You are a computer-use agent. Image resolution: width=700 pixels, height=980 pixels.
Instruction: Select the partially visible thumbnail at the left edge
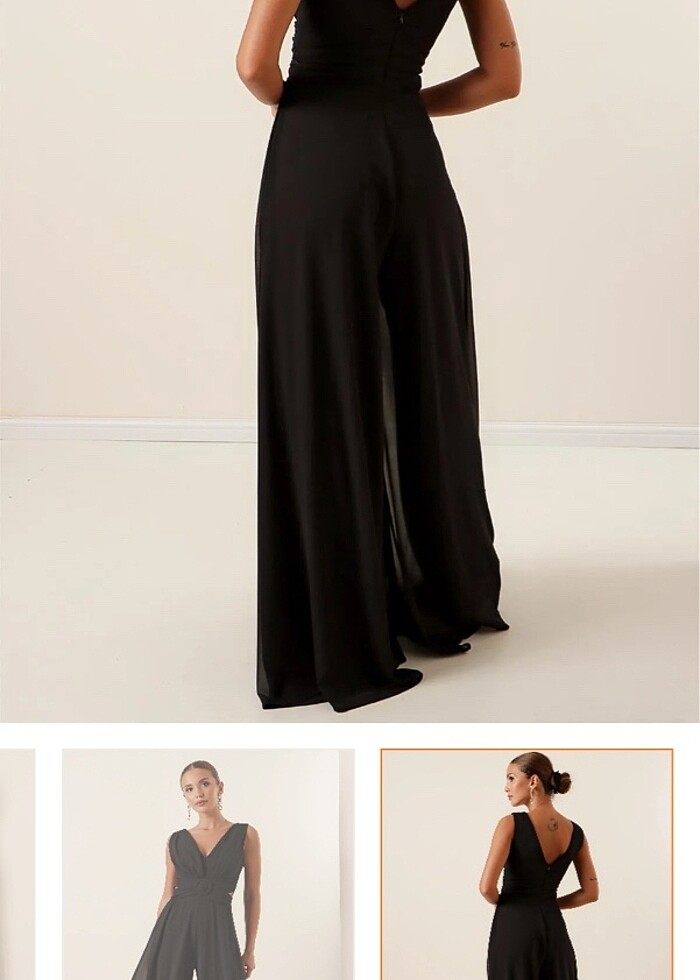click(17, 864)
